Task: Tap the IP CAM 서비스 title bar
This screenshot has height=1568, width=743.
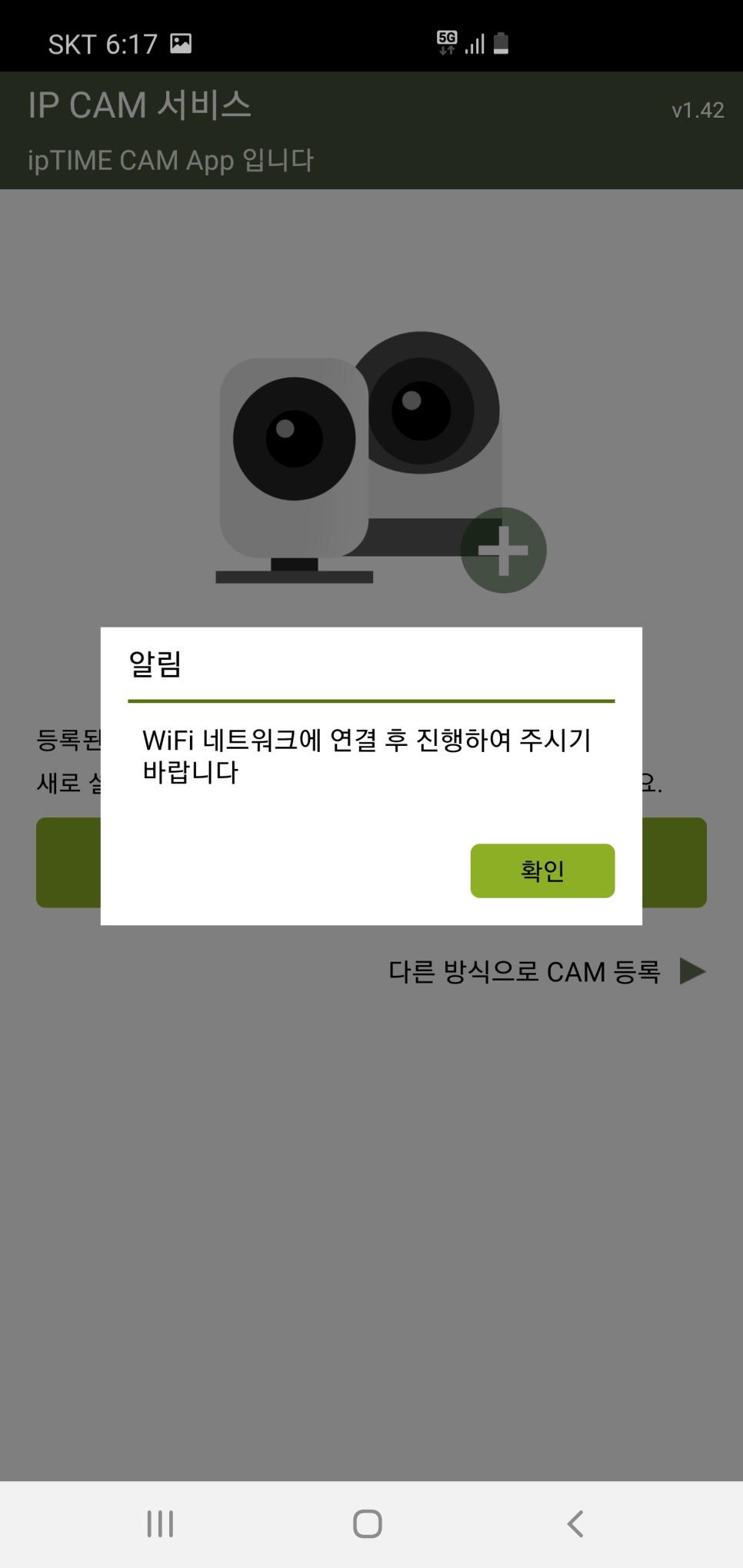Action: (138, 104)
